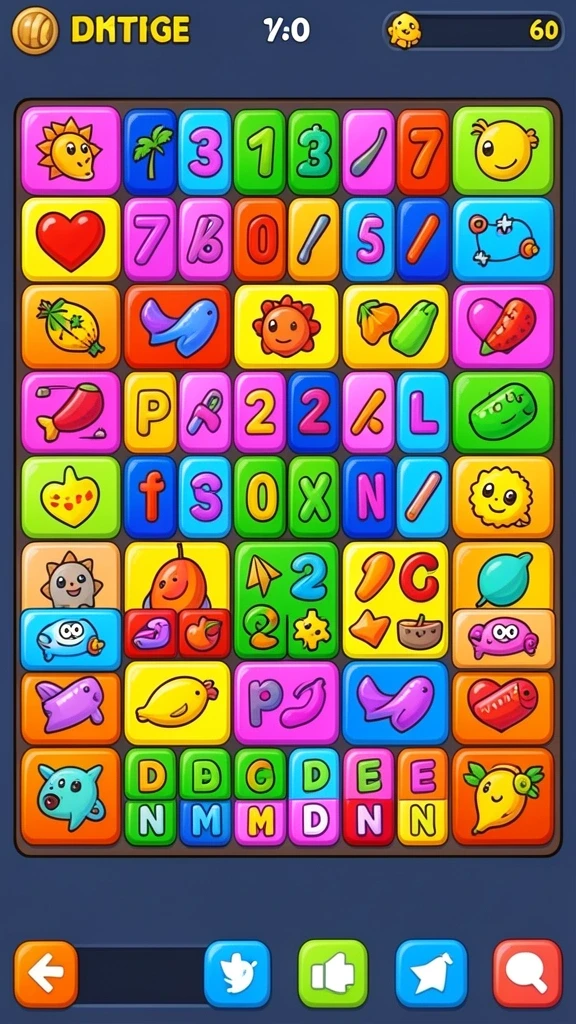This screenshot has width=576, height=1024.
Task: Tap the orange flower face tile
Action: [x=287, y=326]
